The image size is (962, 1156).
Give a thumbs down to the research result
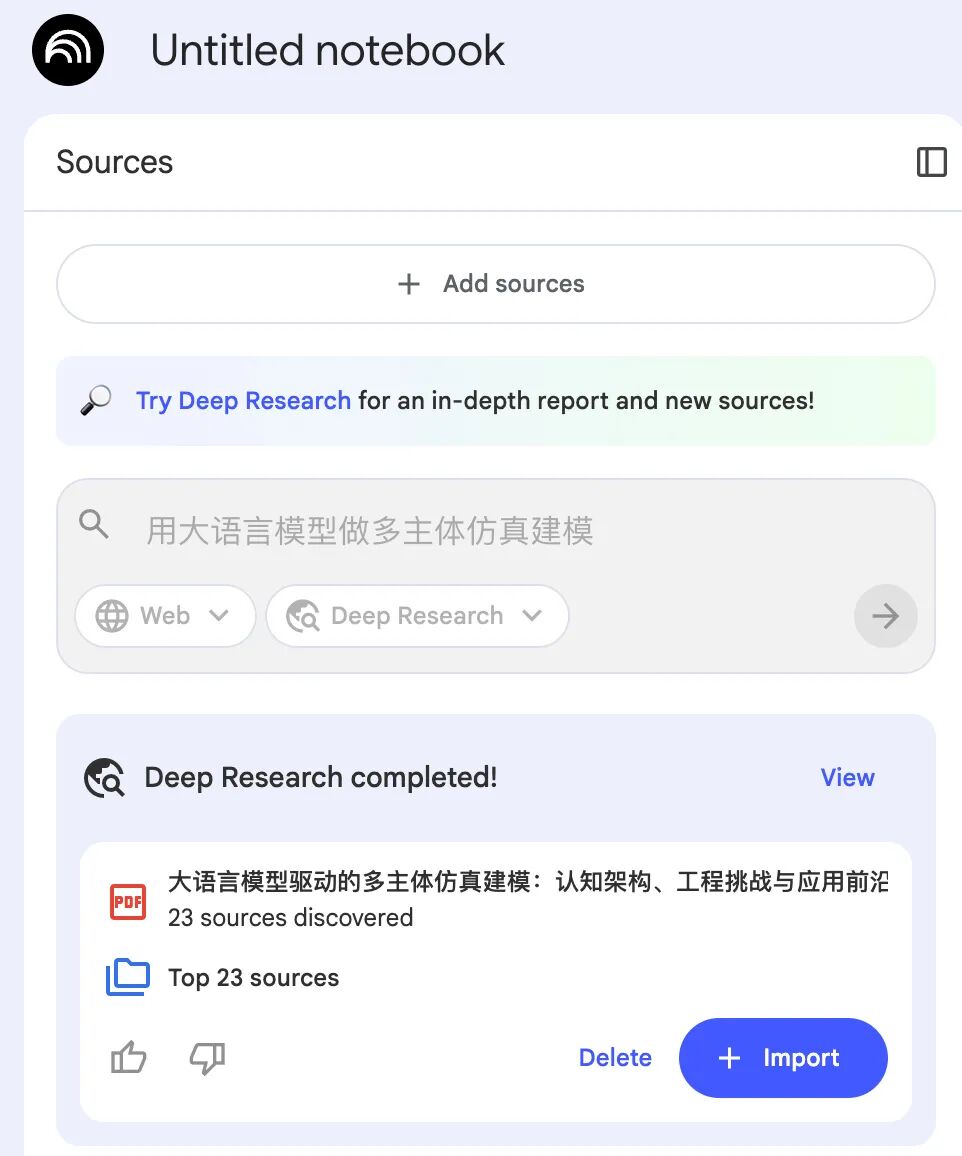(x=207, y=1060)
